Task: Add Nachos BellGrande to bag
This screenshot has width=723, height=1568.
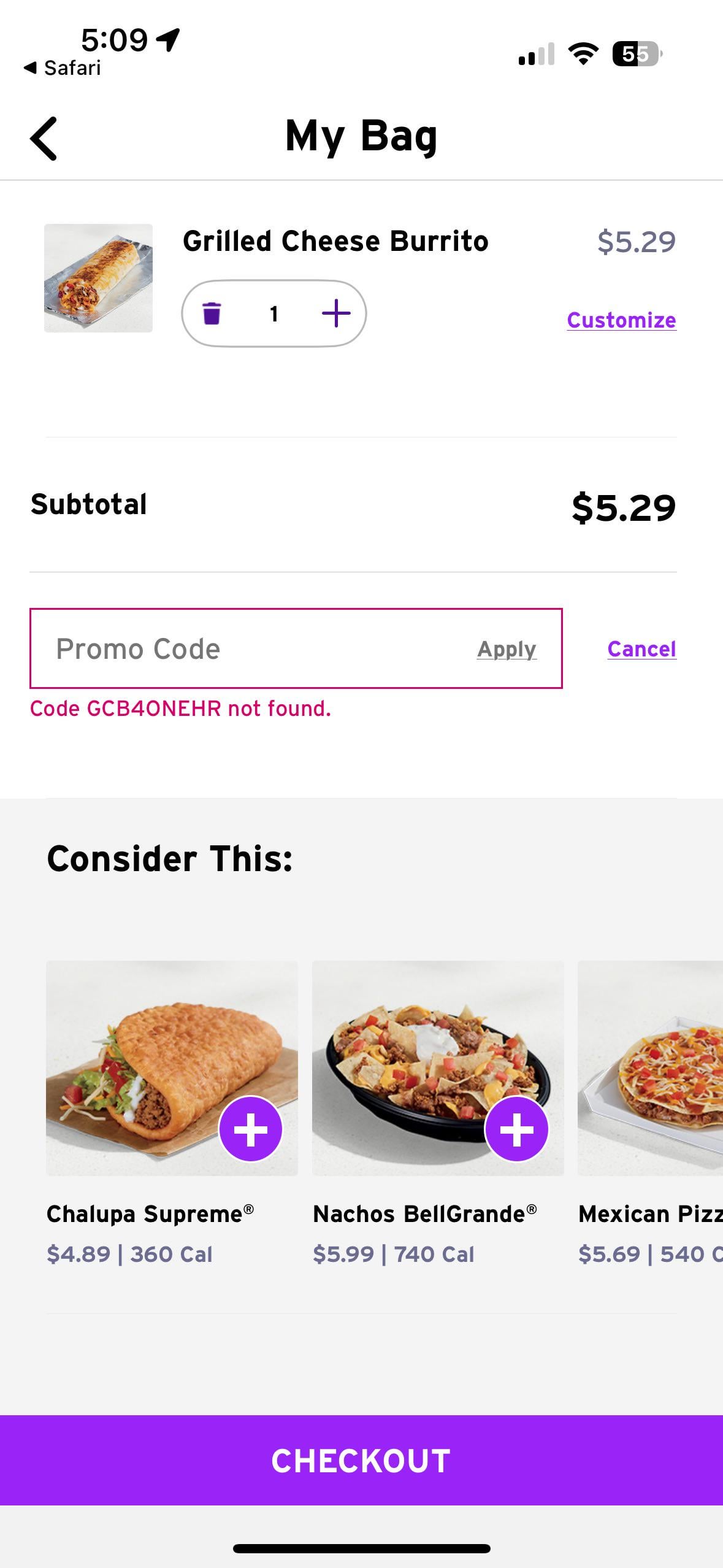Action: click(x=516, y=1129)
